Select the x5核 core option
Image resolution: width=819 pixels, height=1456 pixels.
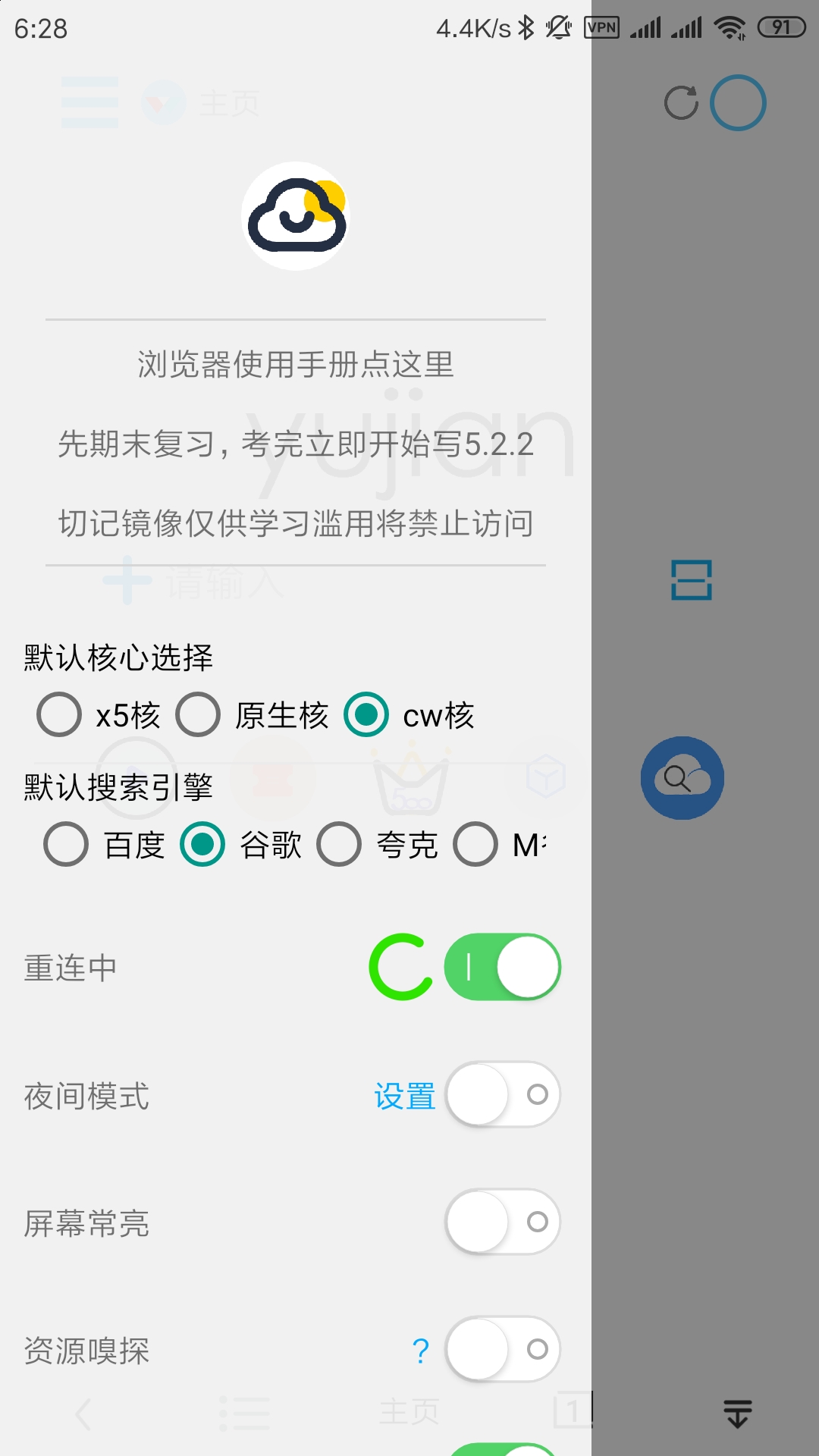pos(59,714)
